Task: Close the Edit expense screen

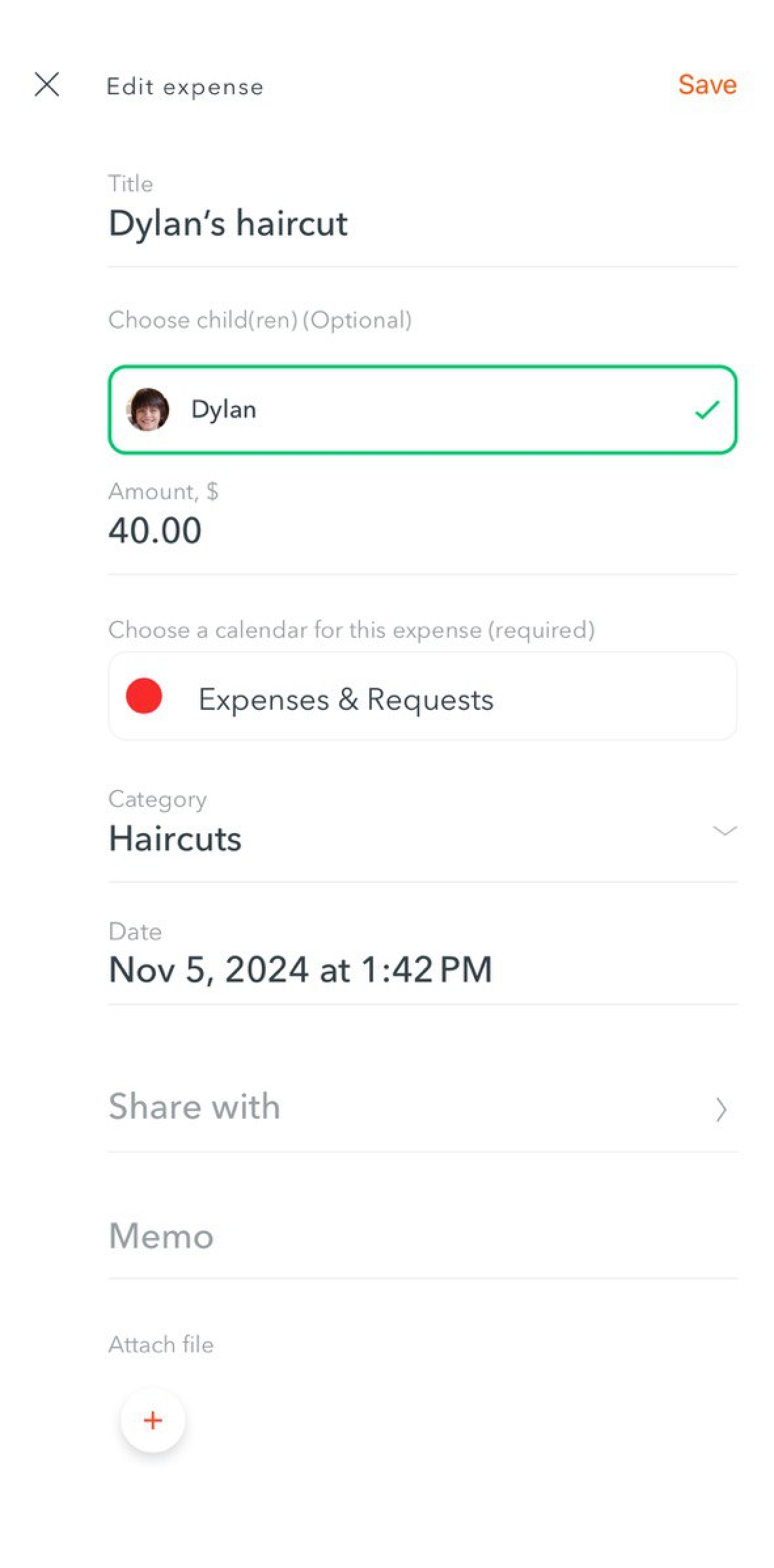Action: [46, 84]
